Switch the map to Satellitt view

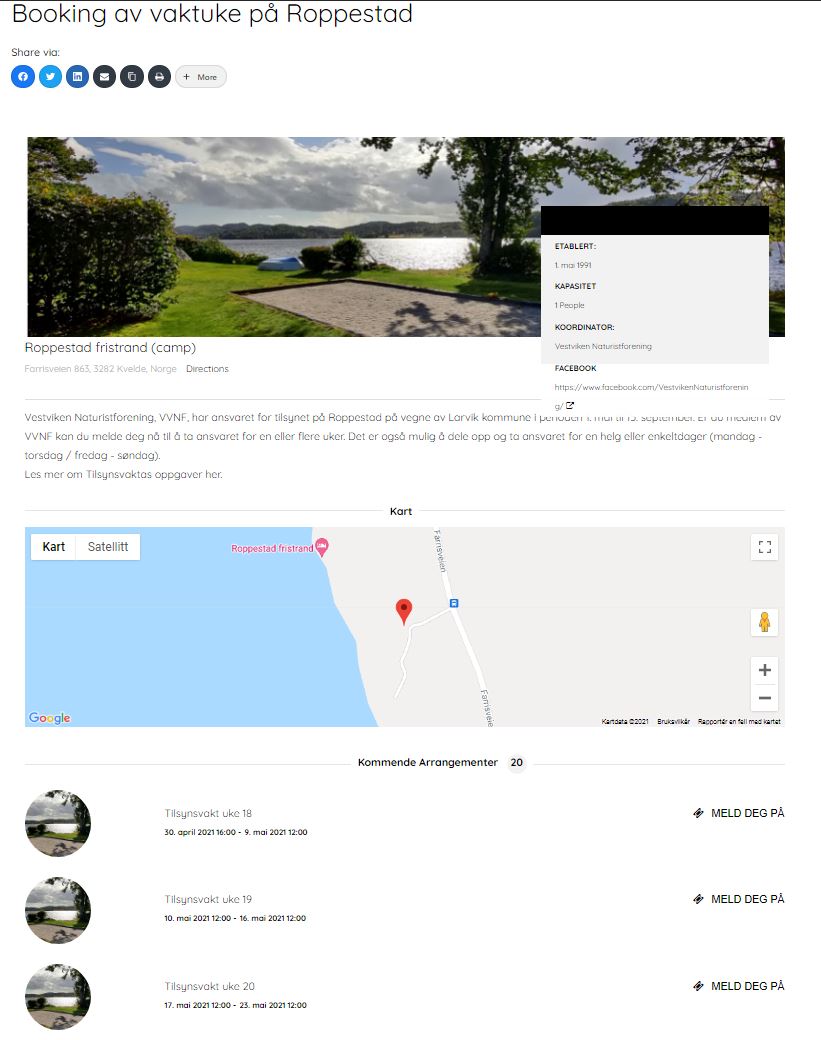108,547
